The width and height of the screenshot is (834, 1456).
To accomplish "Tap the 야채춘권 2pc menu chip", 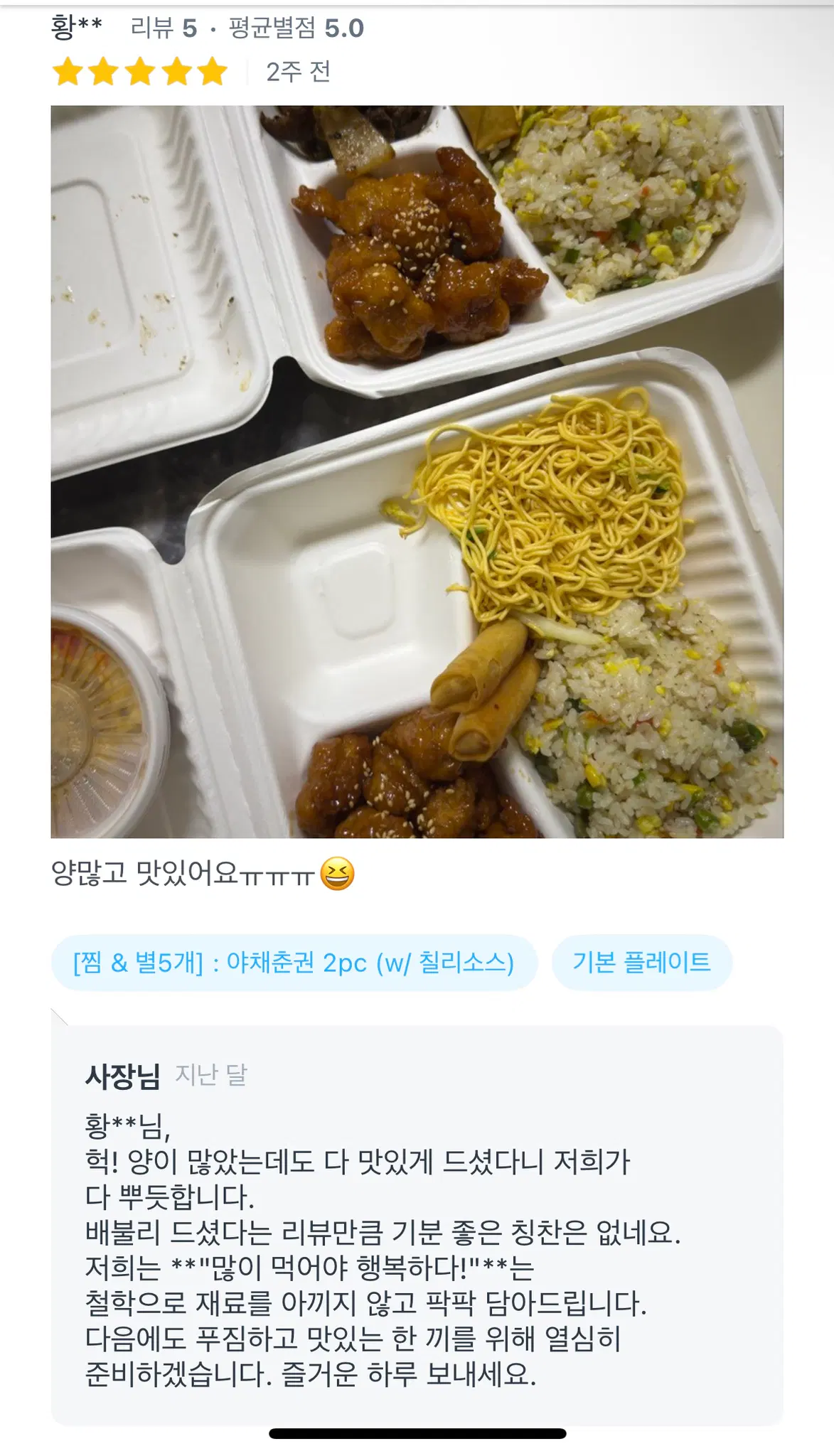I will pyautogui.click(x=294, y=963).
